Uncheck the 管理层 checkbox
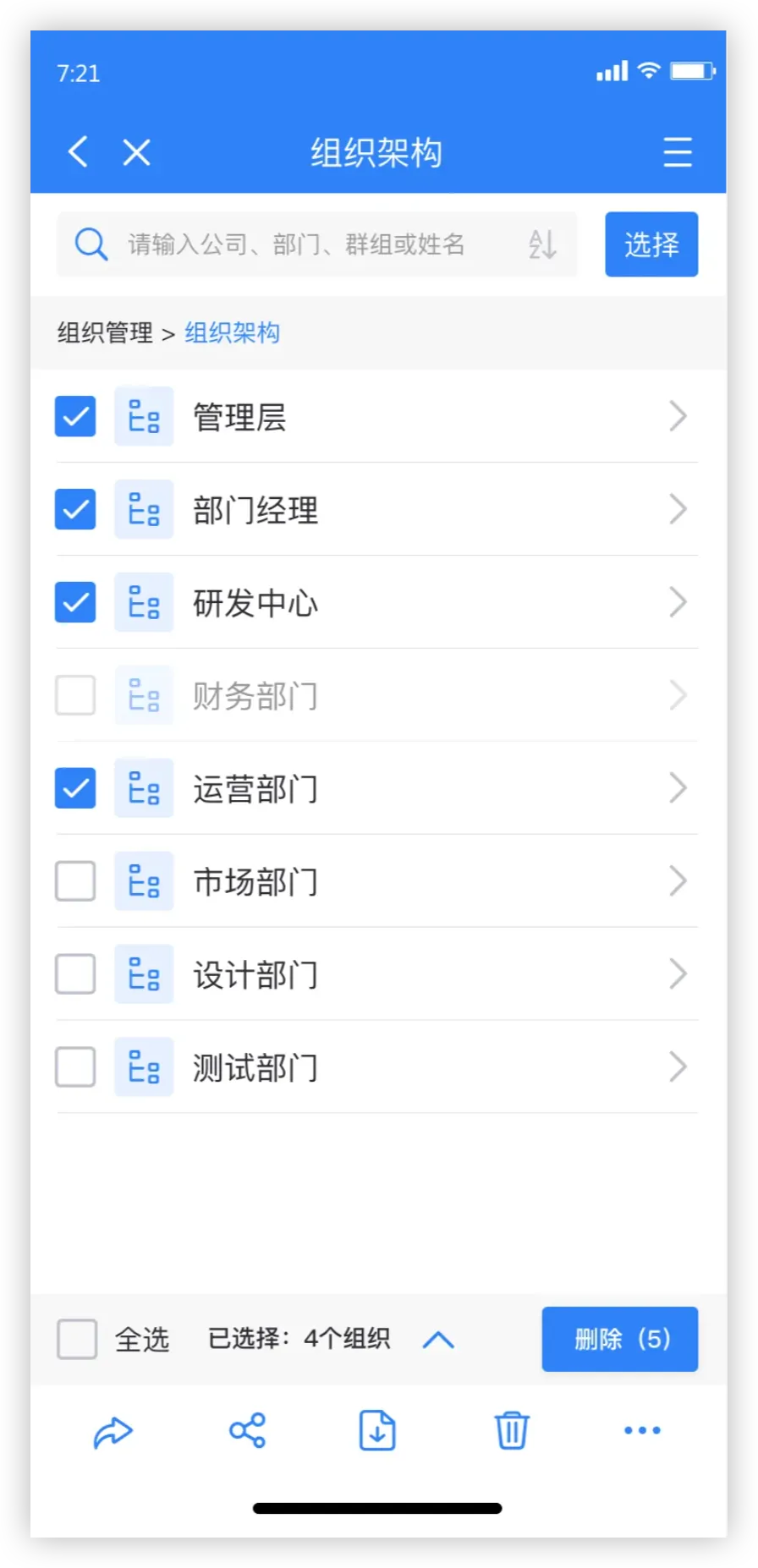The image size is (758, 1568). pos(75,416)
